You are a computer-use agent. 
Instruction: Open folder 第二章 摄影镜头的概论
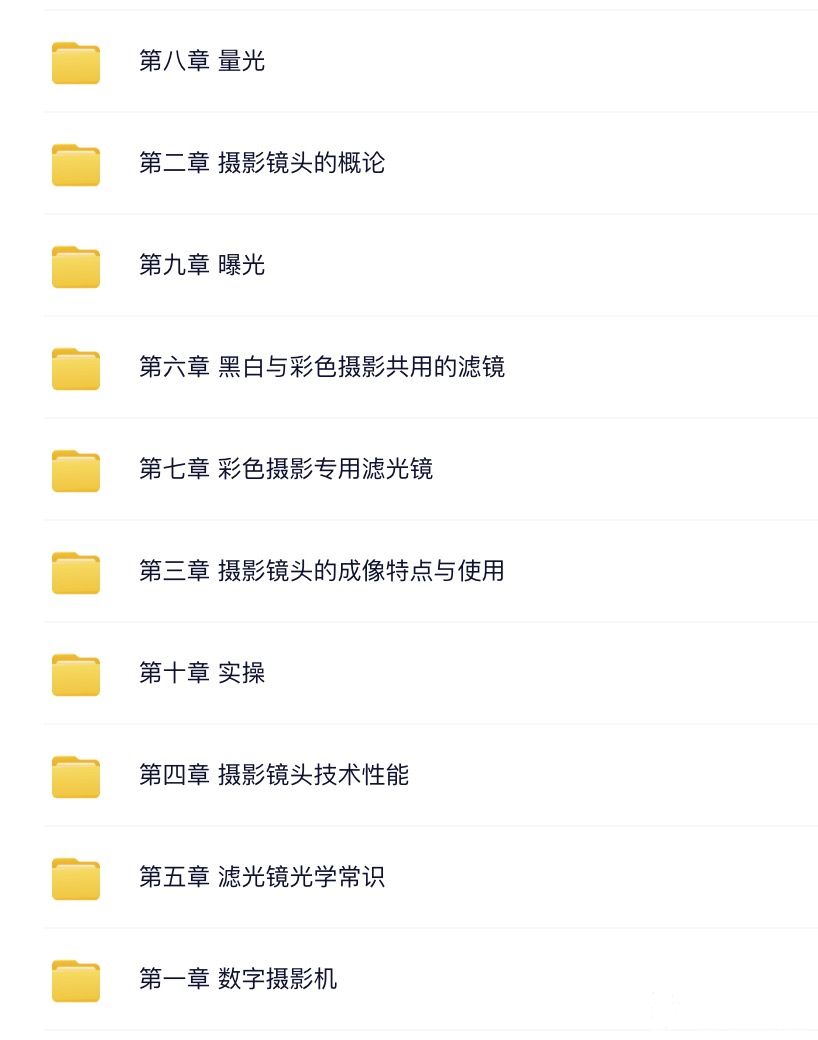pyautogui.click(x=261, y=163)
